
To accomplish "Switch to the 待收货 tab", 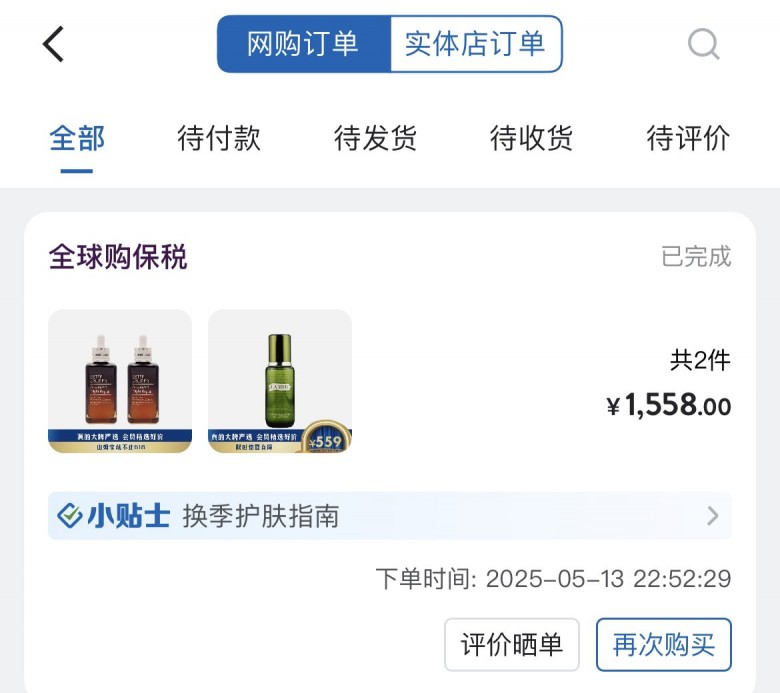I will tap(531, 138).
